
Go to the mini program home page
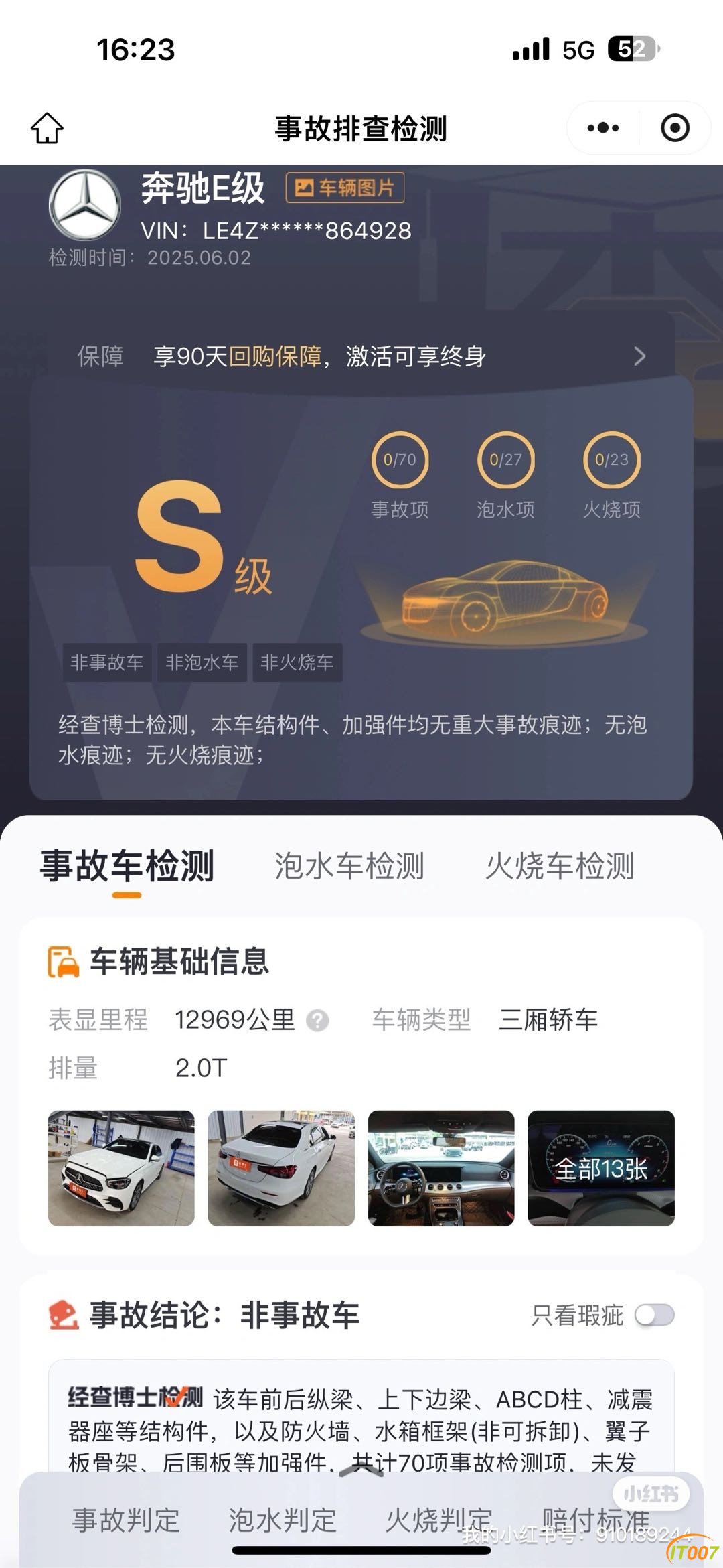pyautogui.click(x=47, y=128)
